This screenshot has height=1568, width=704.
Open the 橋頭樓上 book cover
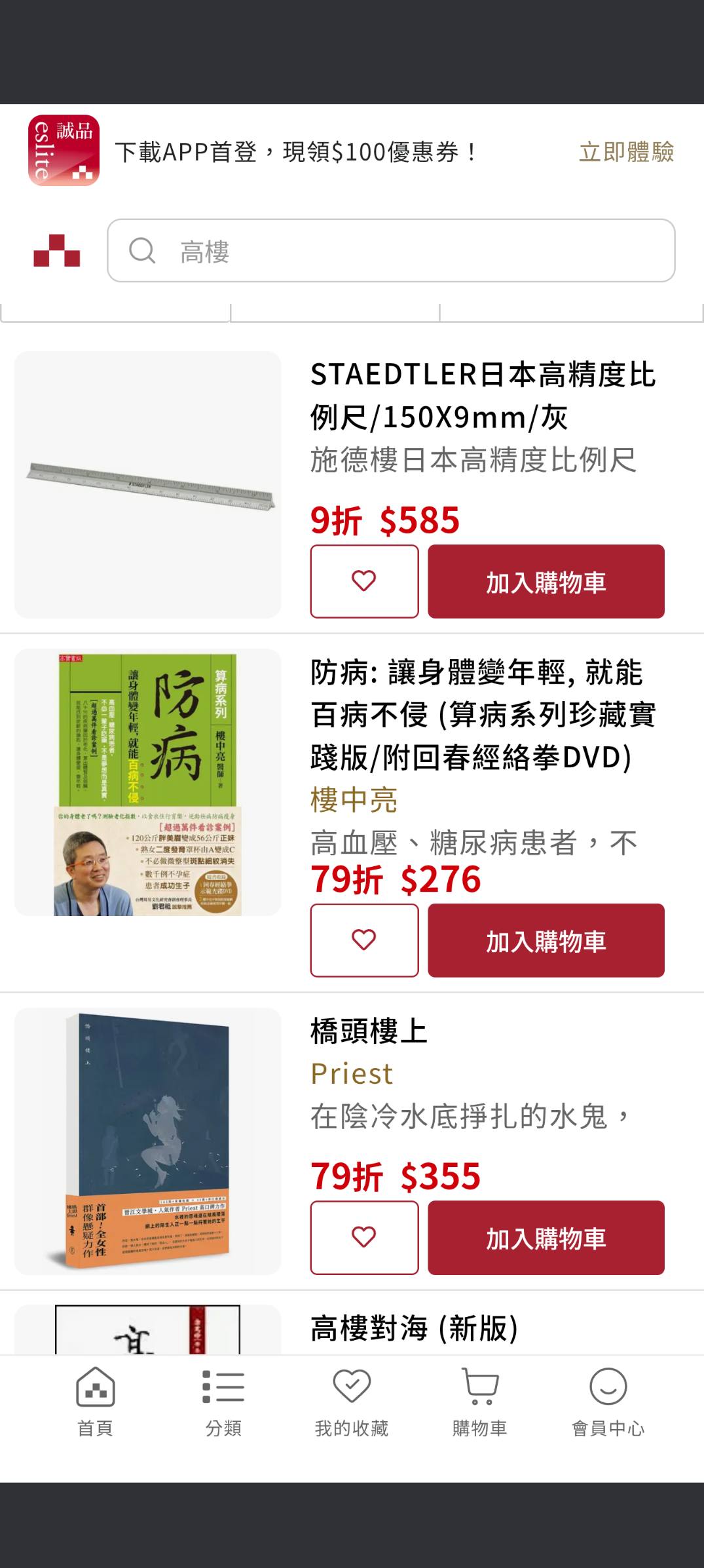pos(148,1141)
